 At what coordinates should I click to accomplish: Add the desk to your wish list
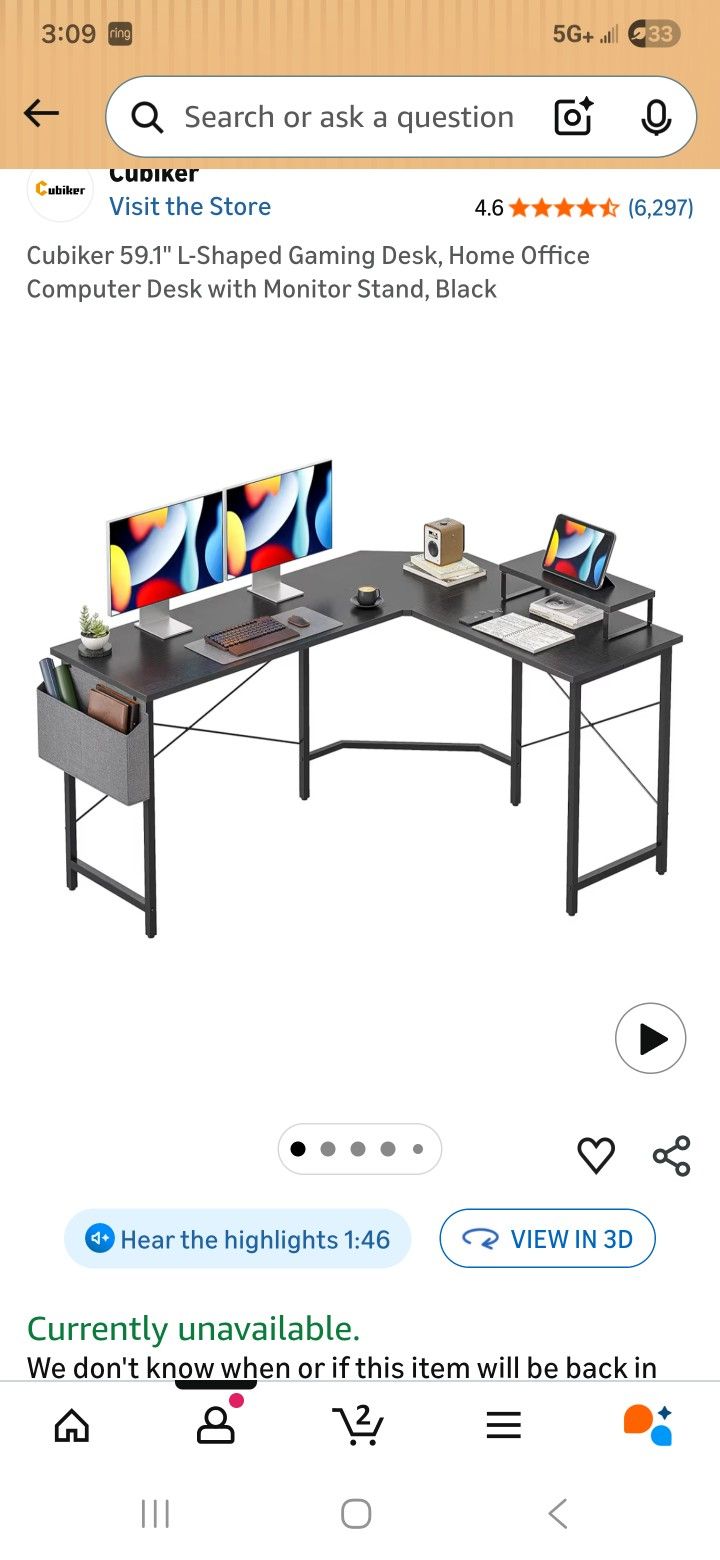[x=596, y=1153]
